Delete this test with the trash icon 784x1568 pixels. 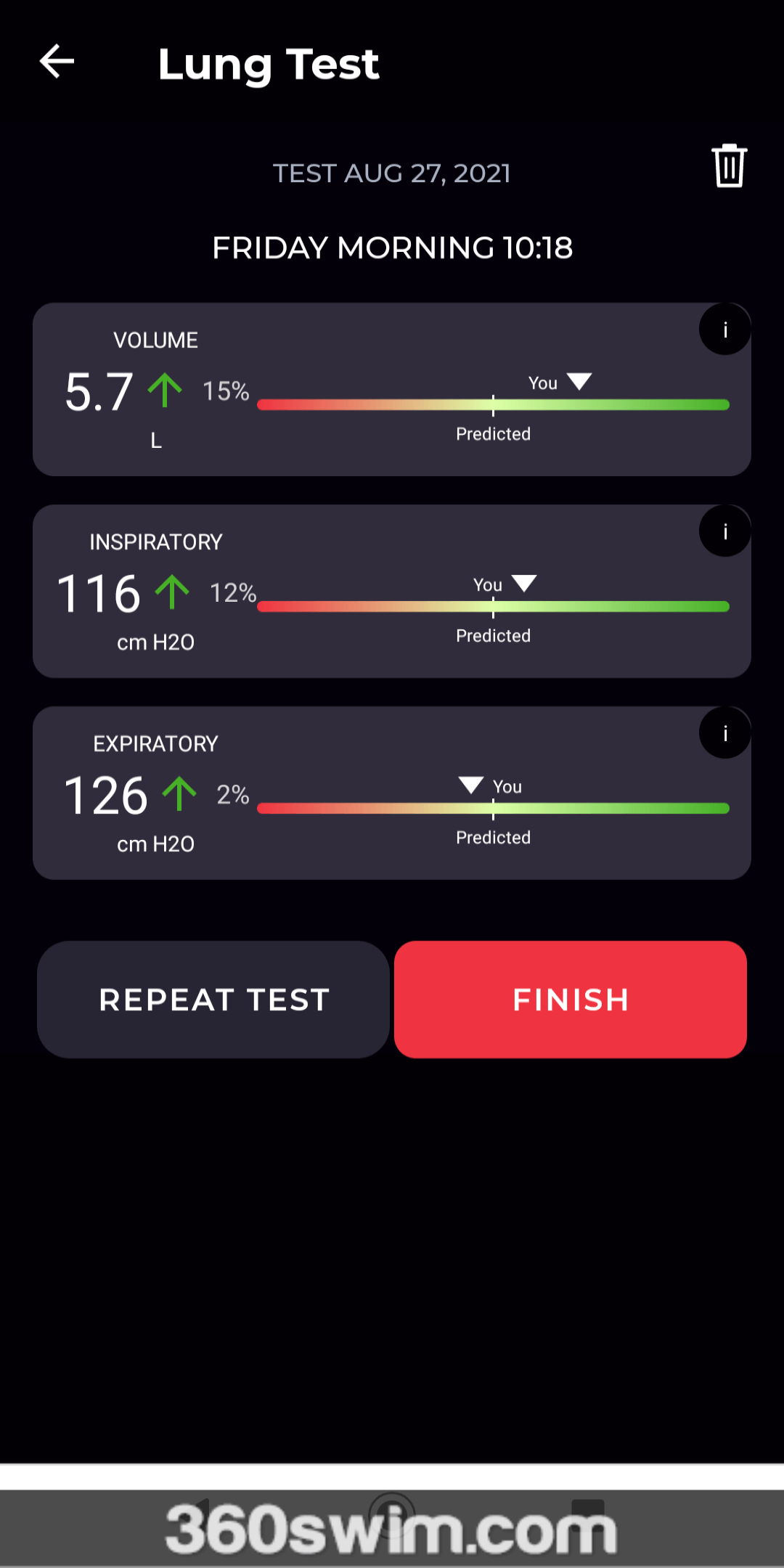click(x=729, y=166)
